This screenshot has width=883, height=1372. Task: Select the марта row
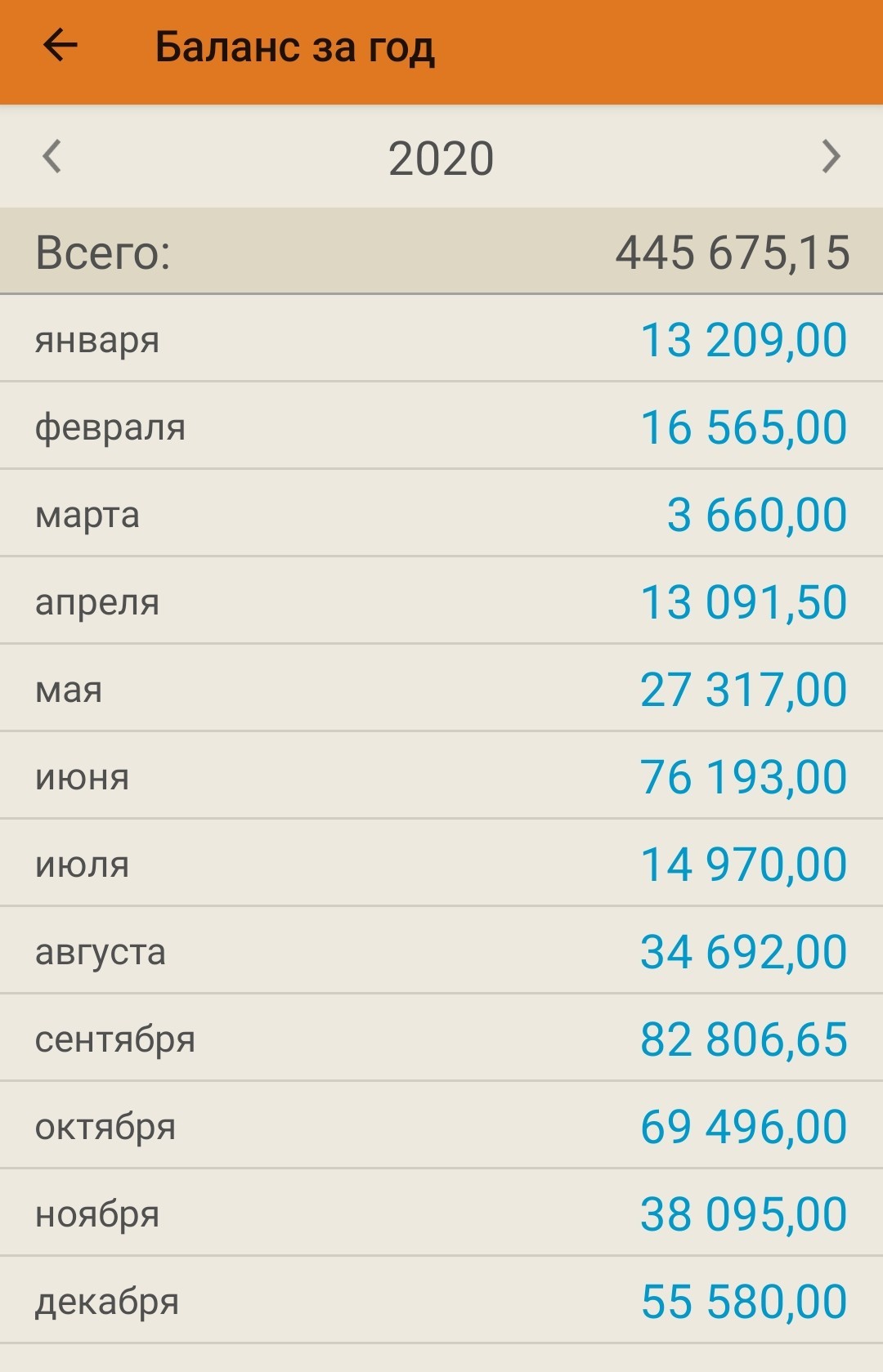(441, 513)
